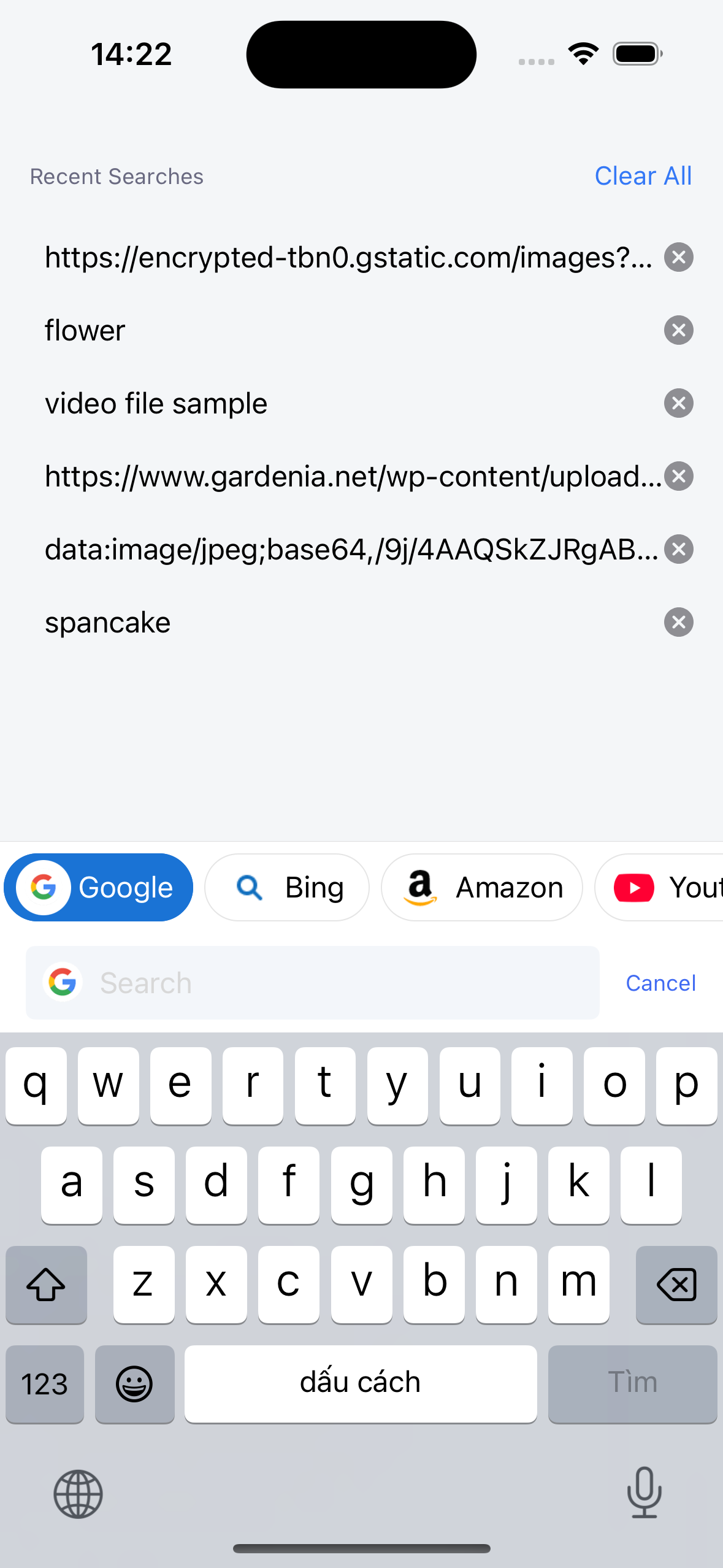Viewport: 723px width, 1568px height.
Task: Open the encrypted-tbn0.gstatic.com recent search
Action: pyautogui.click(x=347, y=258)
